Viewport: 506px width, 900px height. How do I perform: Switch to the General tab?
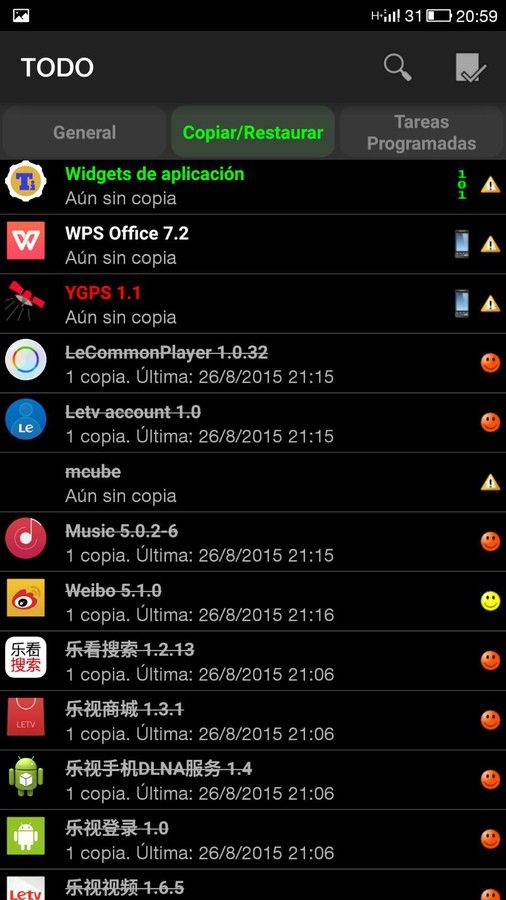pos(84,132)
